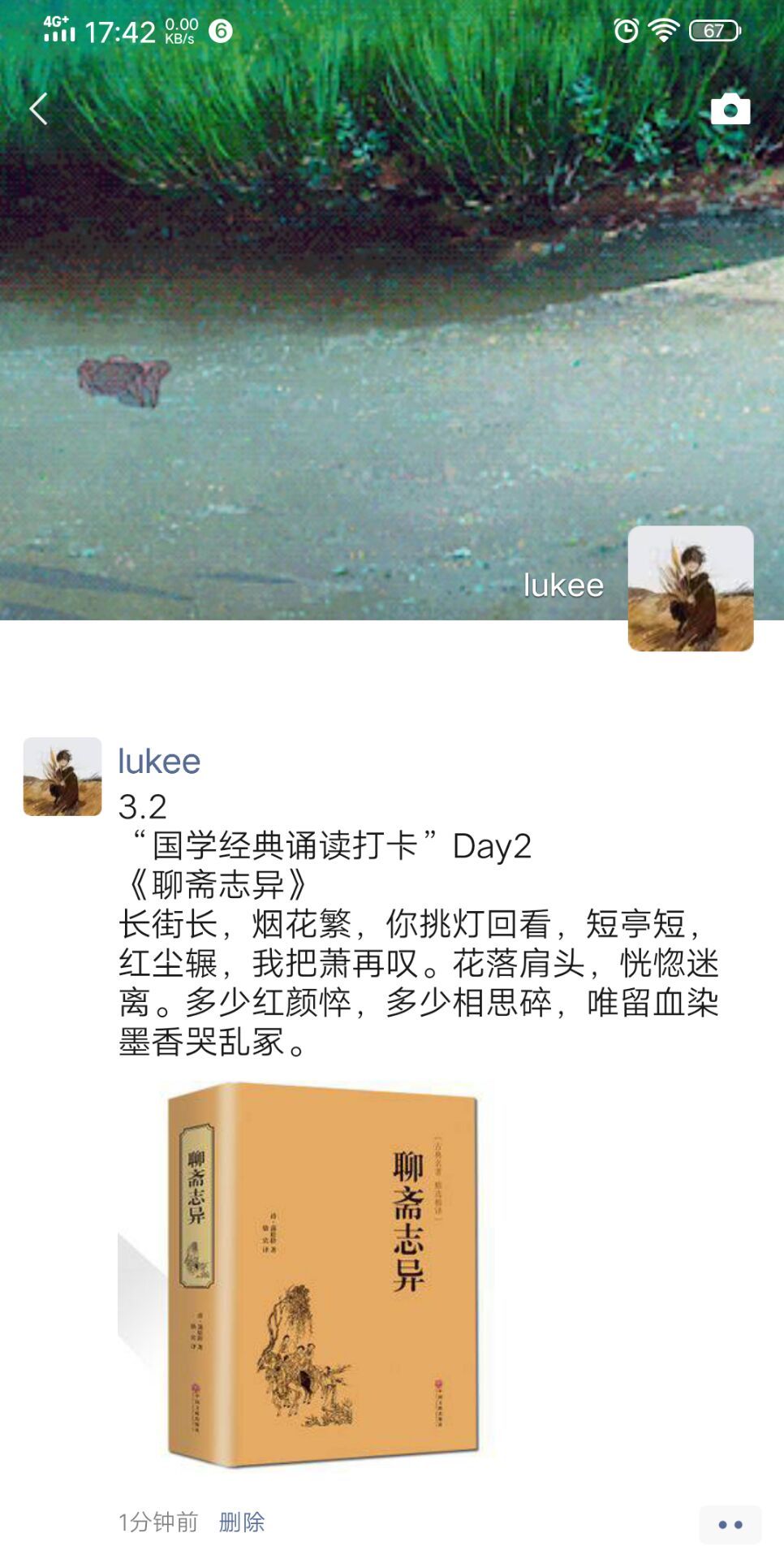Open lukee's name link on the post

[159, 761]
